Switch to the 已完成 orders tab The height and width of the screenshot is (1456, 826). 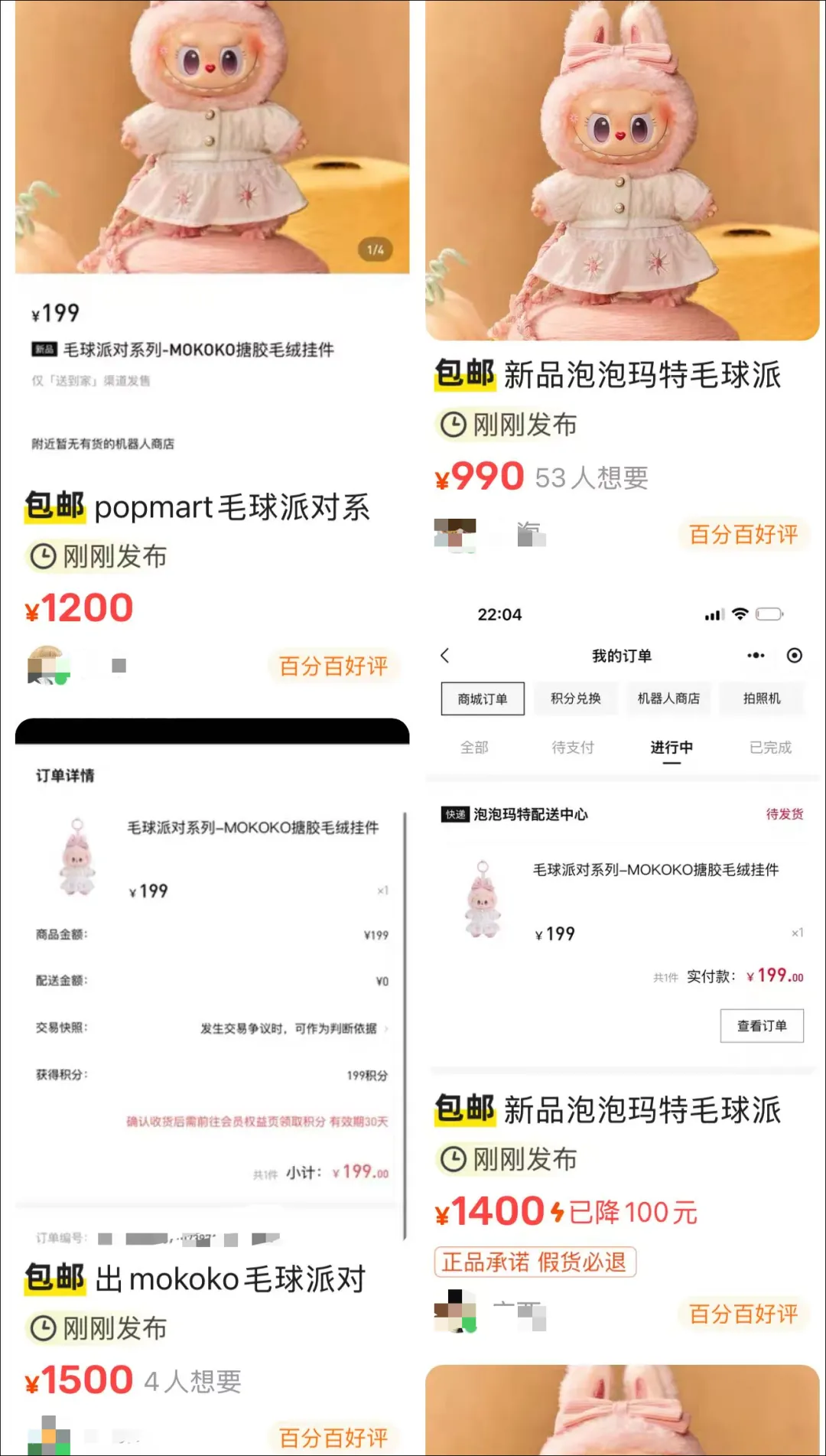(769, 748)
